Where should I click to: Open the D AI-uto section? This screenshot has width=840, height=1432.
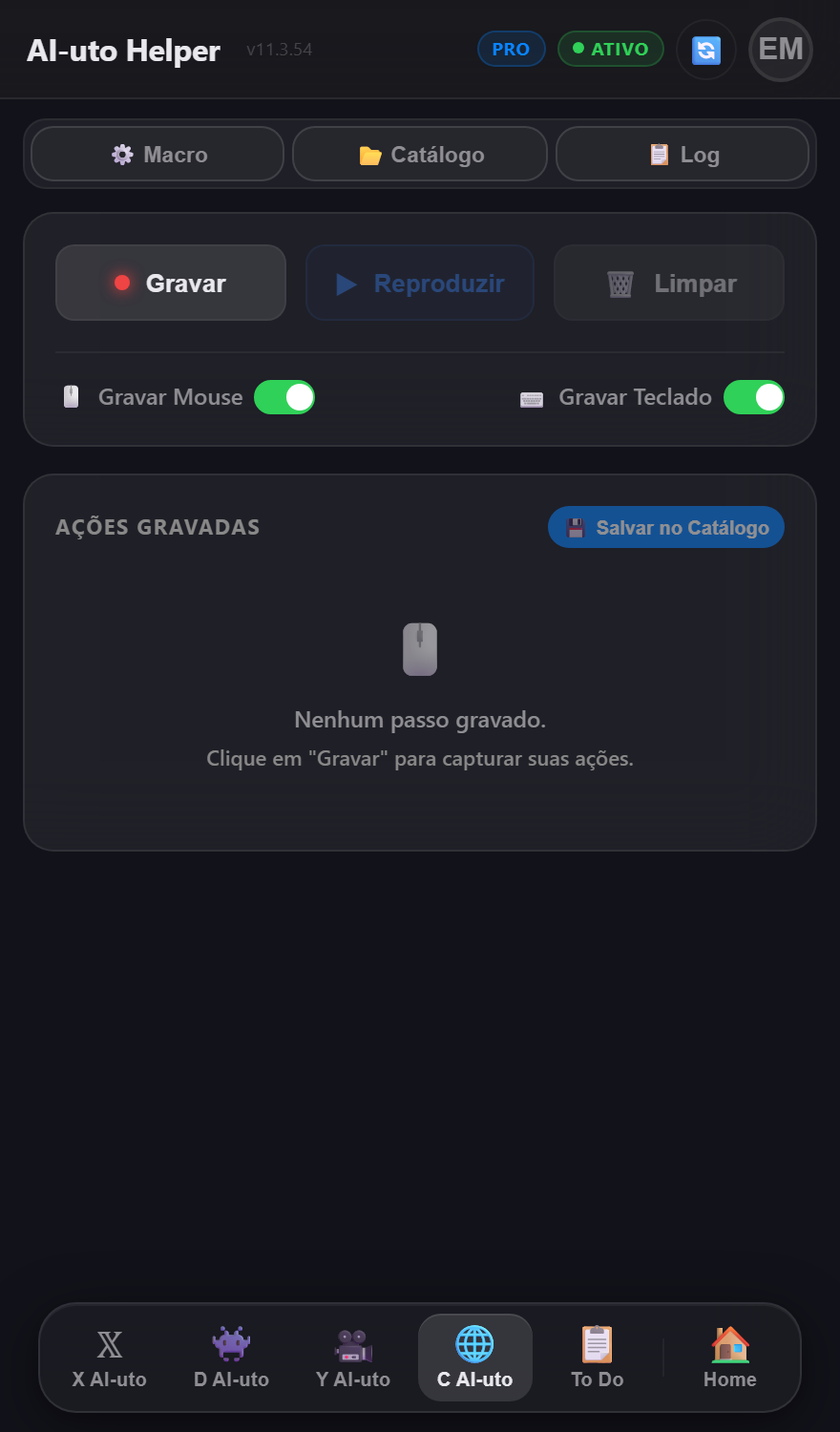tap(231, 1358)
